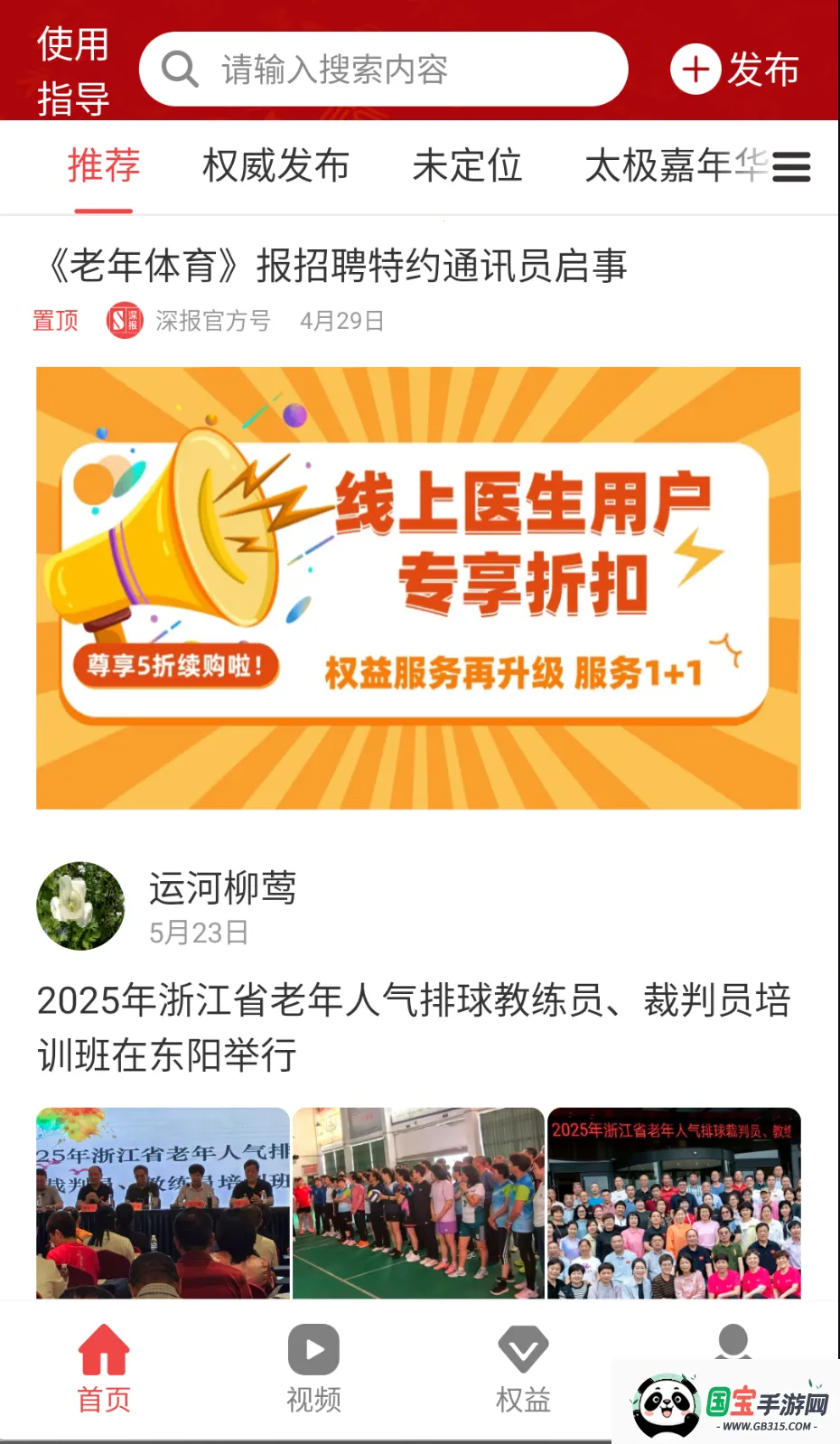Switch to the 推荐 tab
The height and width of the screenshot is (1444, 840).
(x=103, y=168)
